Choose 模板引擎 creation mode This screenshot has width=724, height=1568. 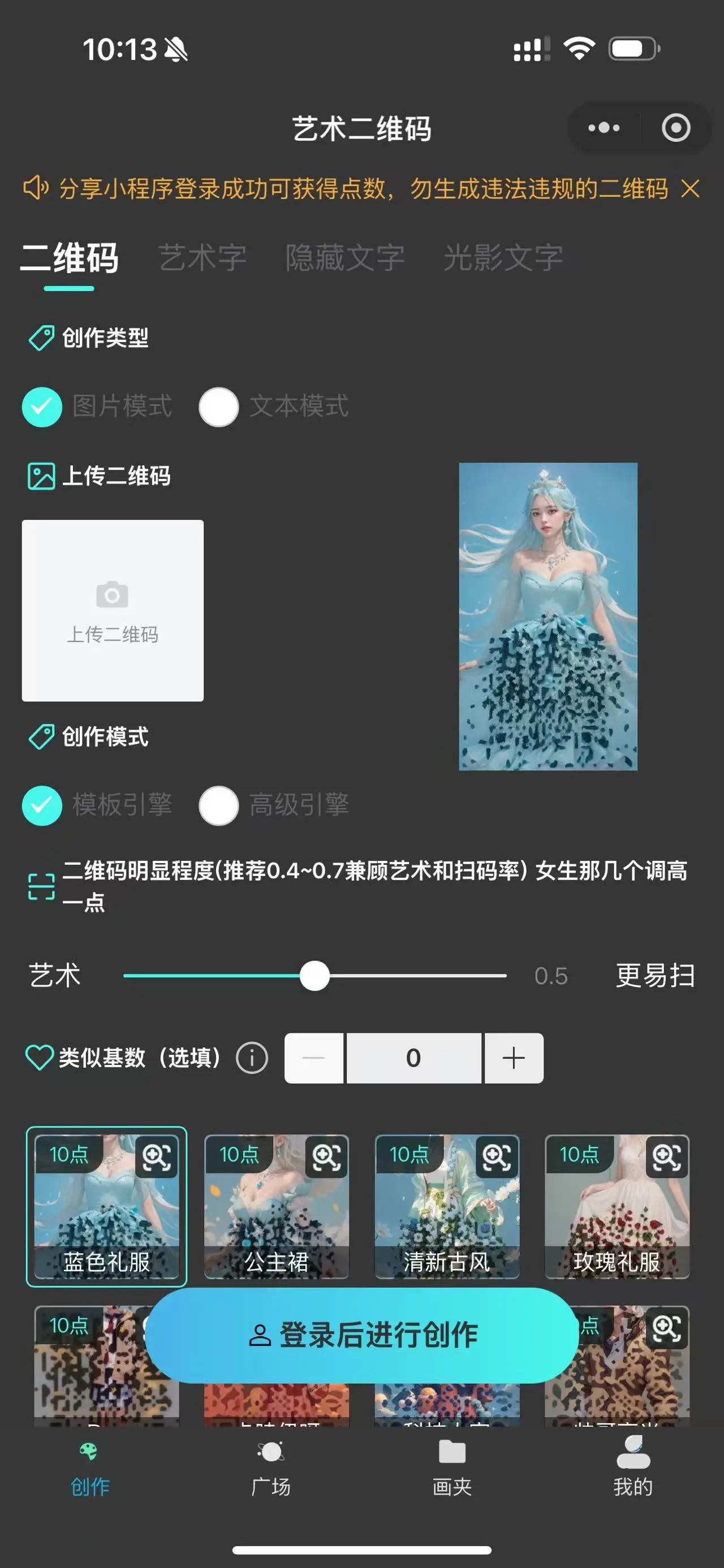tap(42, 805)
